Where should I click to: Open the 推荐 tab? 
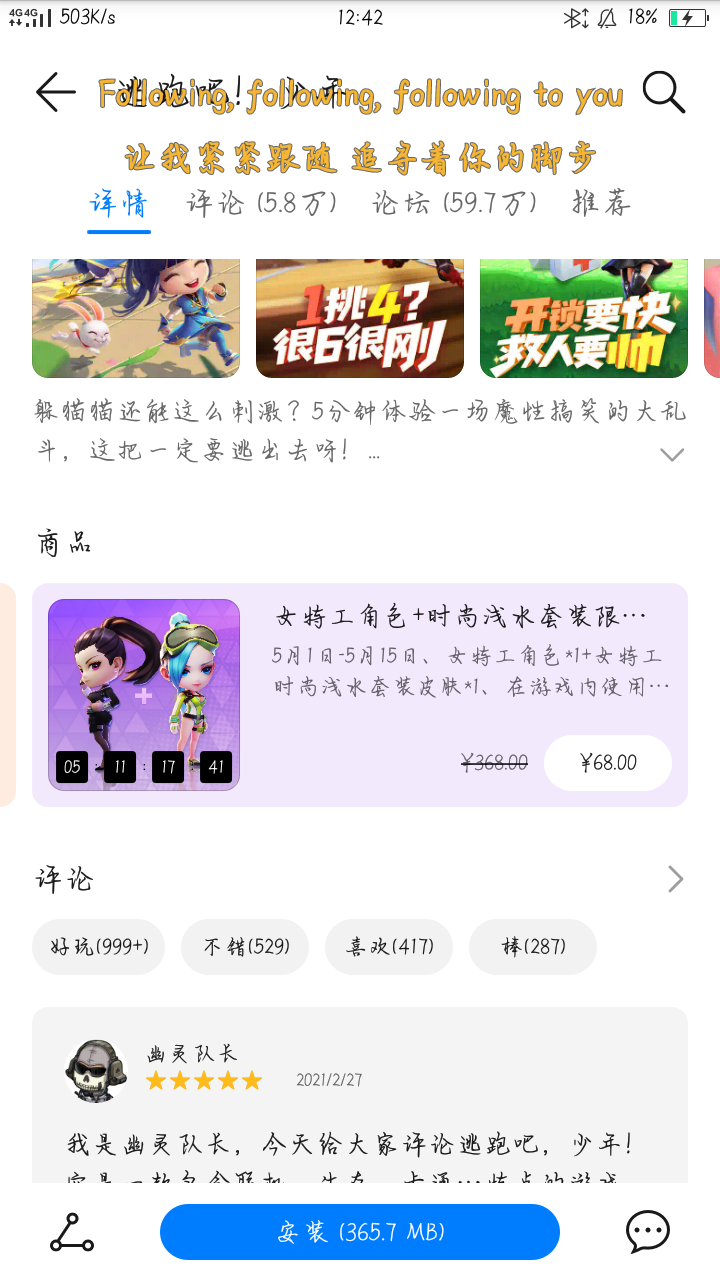[x=602, y=204]
